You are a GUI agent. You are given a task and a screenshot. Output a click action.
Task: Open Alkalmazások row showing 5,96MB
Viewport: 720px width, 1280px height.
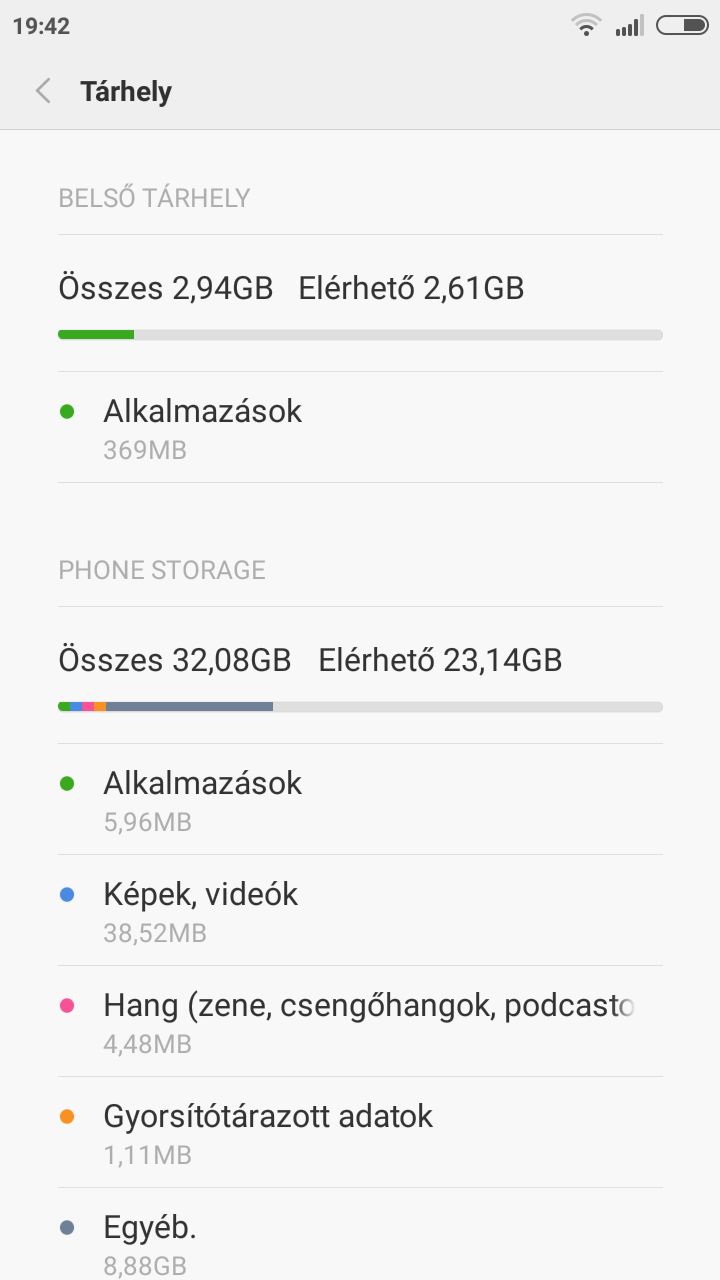pyautogui.click(x=360, y=800)
